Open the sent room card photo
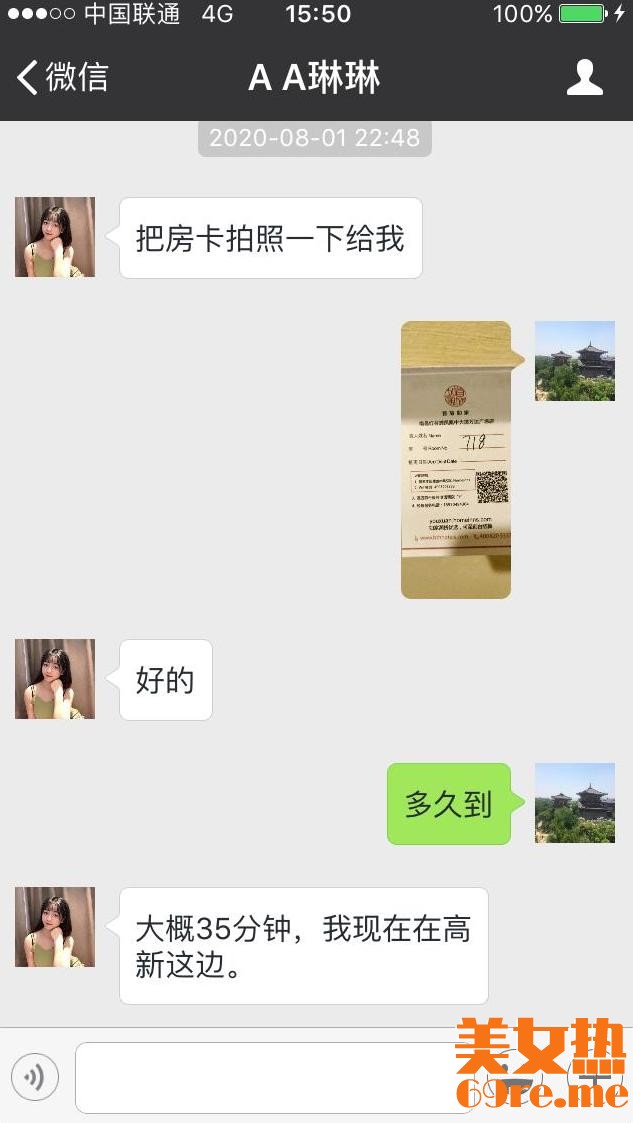The height and width of the screenshot is (1123, 633). tap(456, 459)
